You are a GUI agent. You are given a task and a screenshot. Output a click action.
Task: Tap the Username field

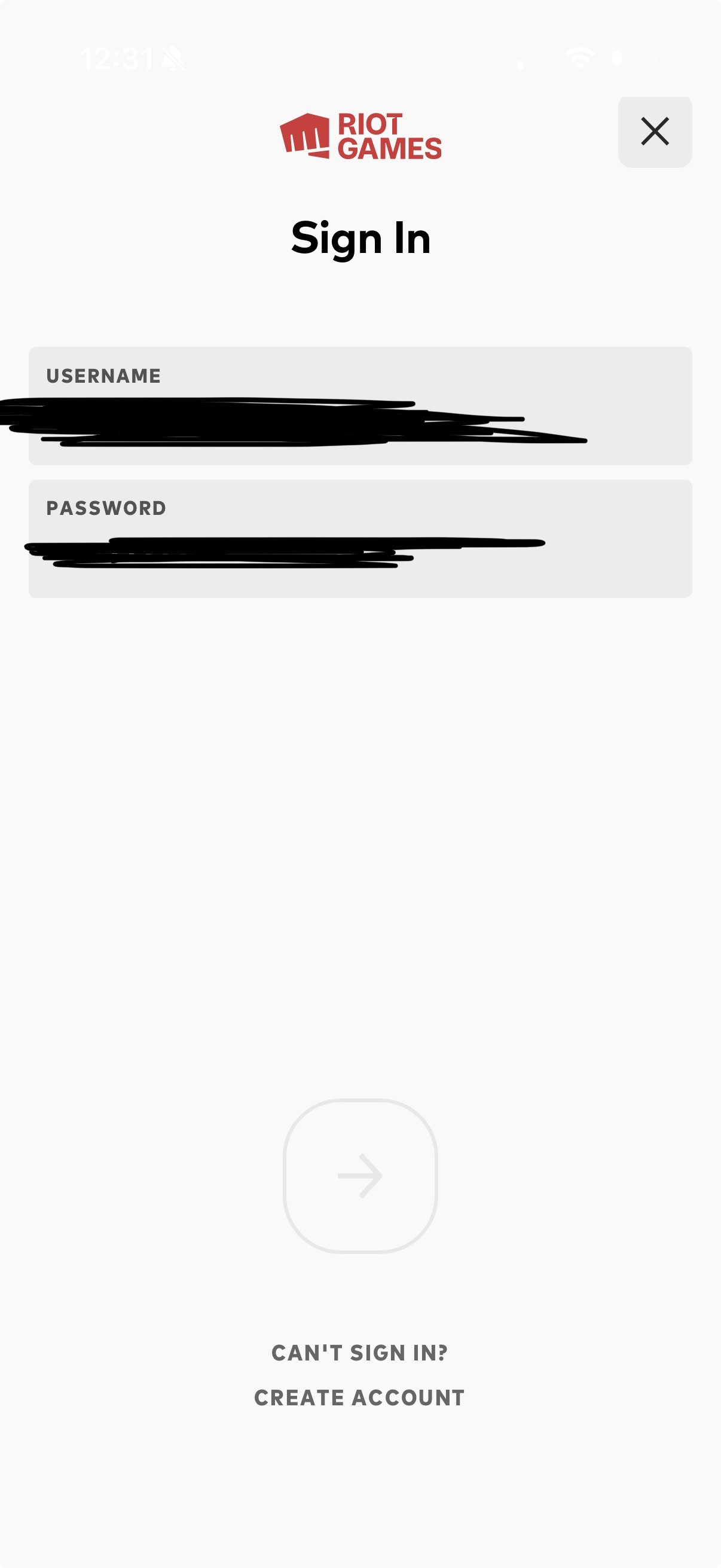(360, 406)
